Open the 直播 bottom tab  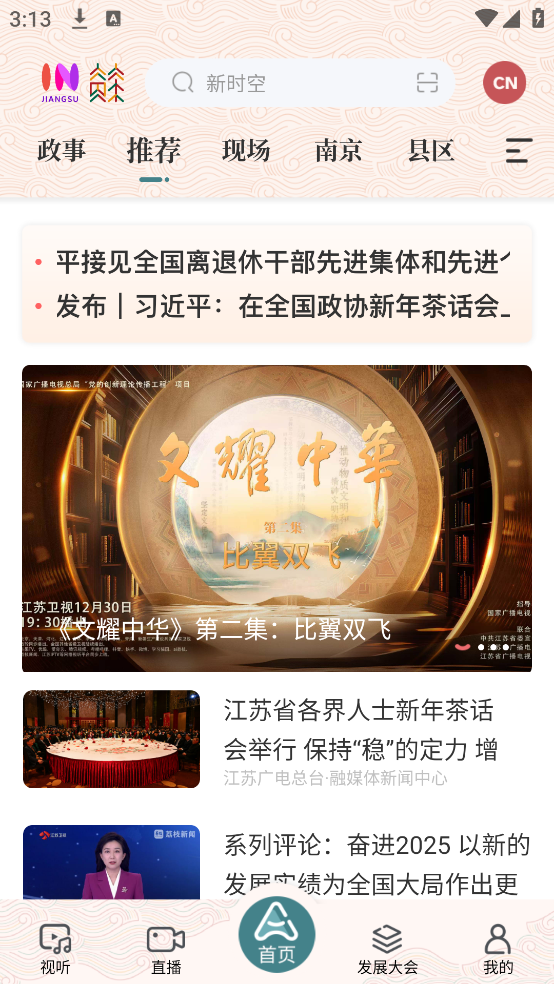[x=166, y=949]
